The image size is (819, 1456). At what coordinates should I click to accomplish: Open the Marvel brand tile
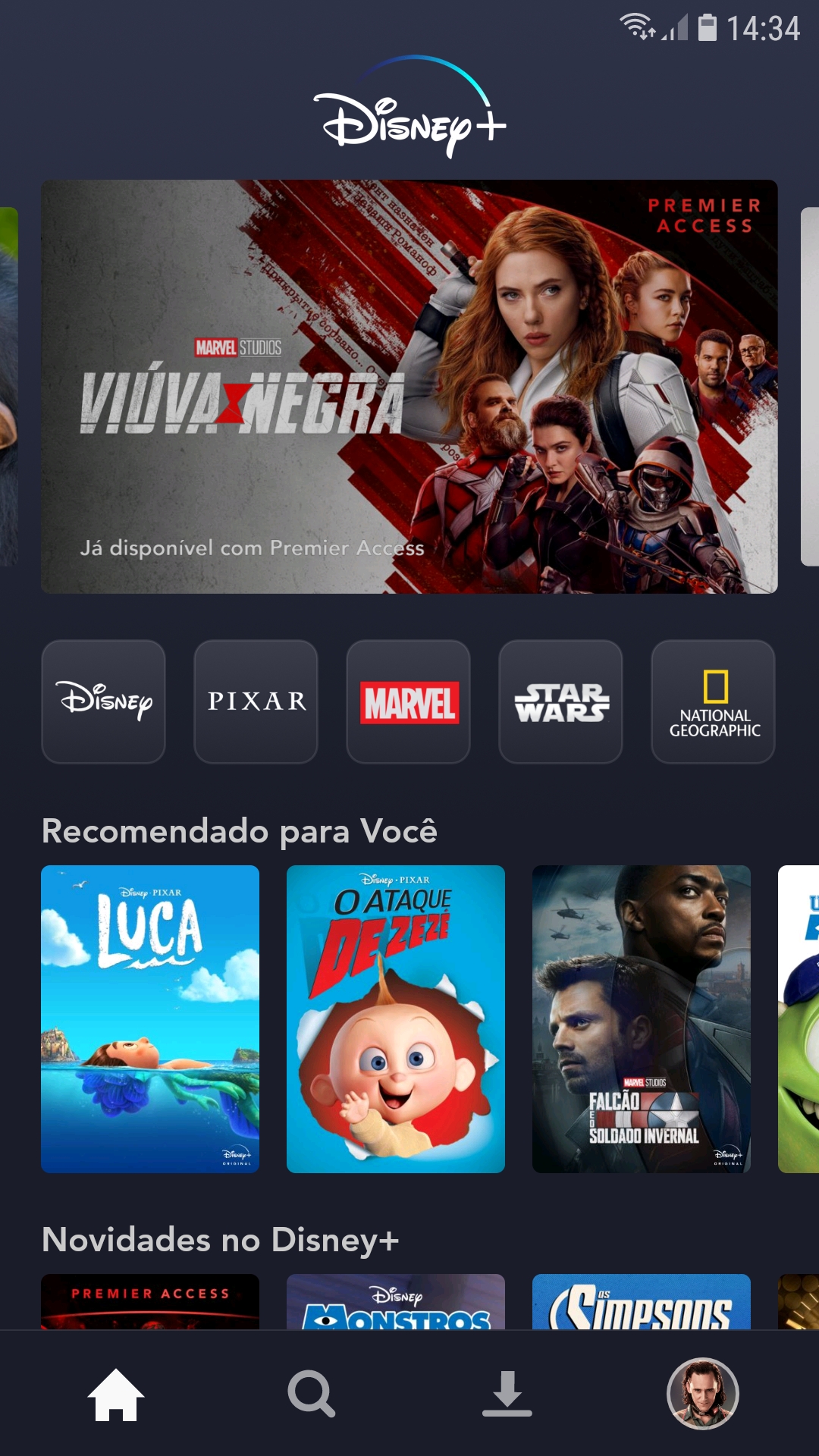[x=409, y=701]
